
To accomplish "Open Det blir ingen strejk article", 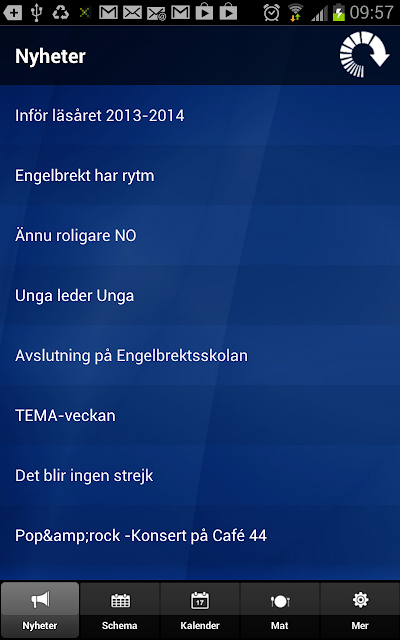I will 200,476.
